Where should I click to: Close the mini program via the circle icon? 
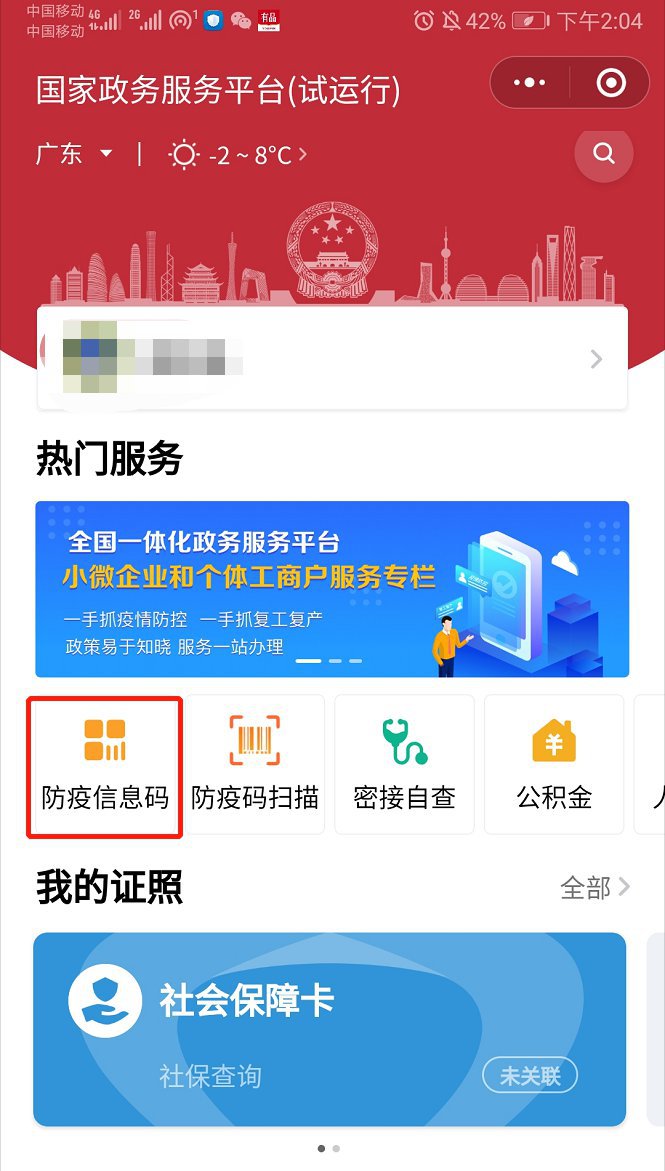(610, 83)
